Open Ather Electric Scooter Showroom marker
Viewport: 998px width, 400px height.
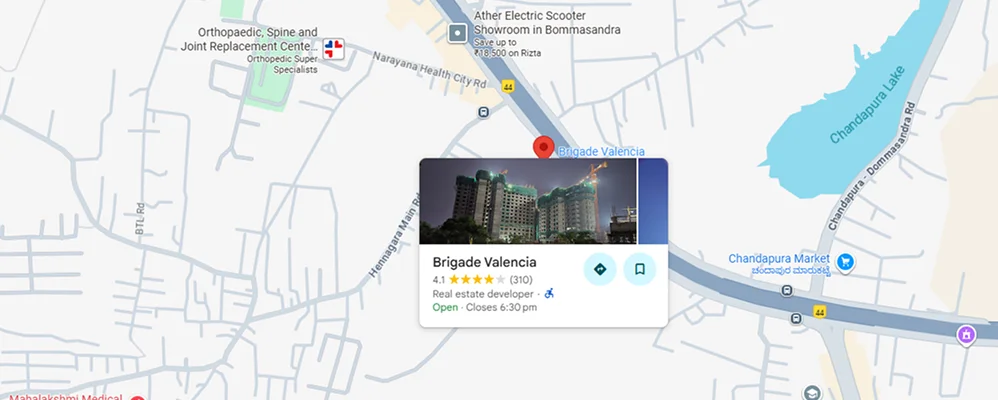(x=457, y=33)
